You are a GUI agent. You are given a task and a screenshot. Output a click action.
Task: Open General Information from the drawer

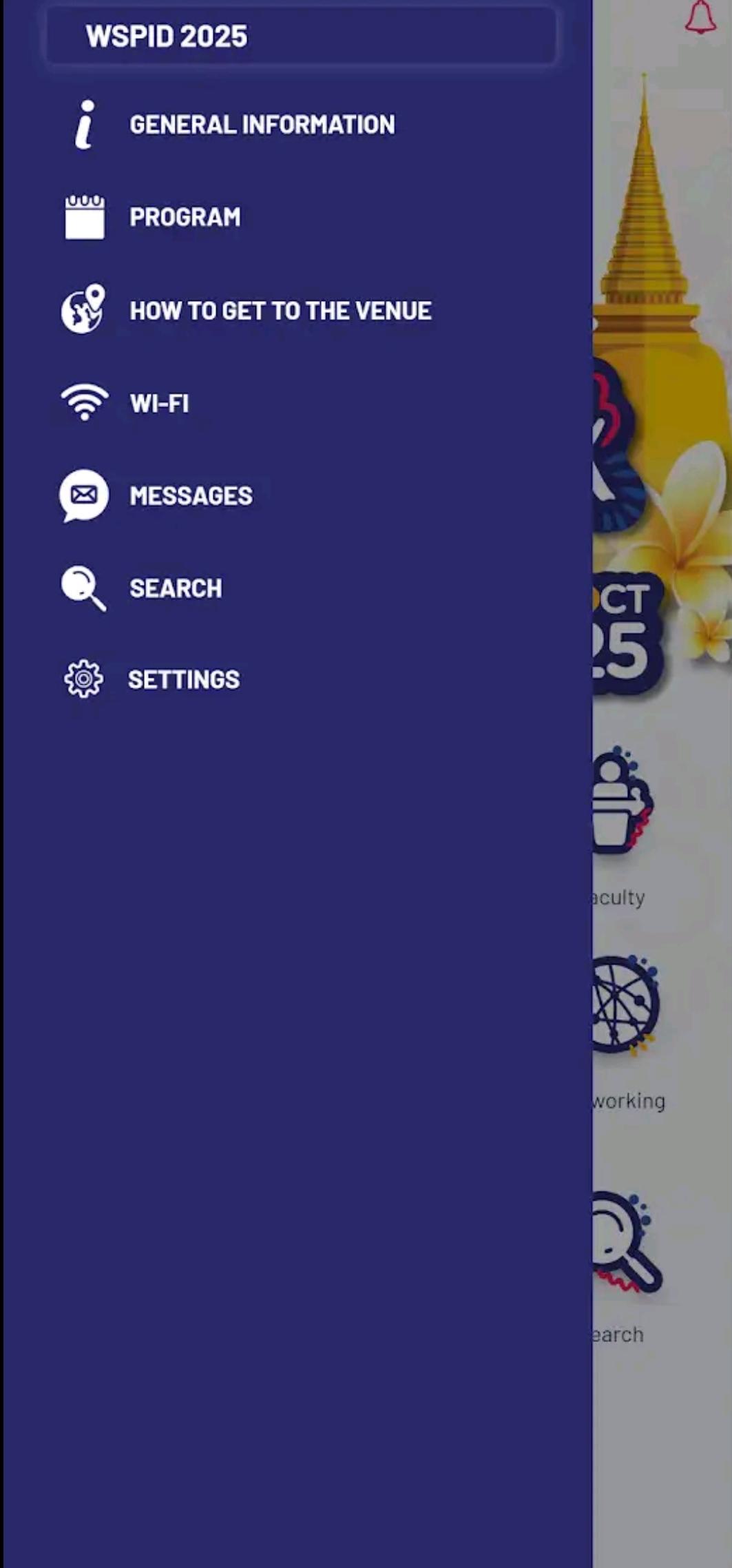tap(262, 125)
